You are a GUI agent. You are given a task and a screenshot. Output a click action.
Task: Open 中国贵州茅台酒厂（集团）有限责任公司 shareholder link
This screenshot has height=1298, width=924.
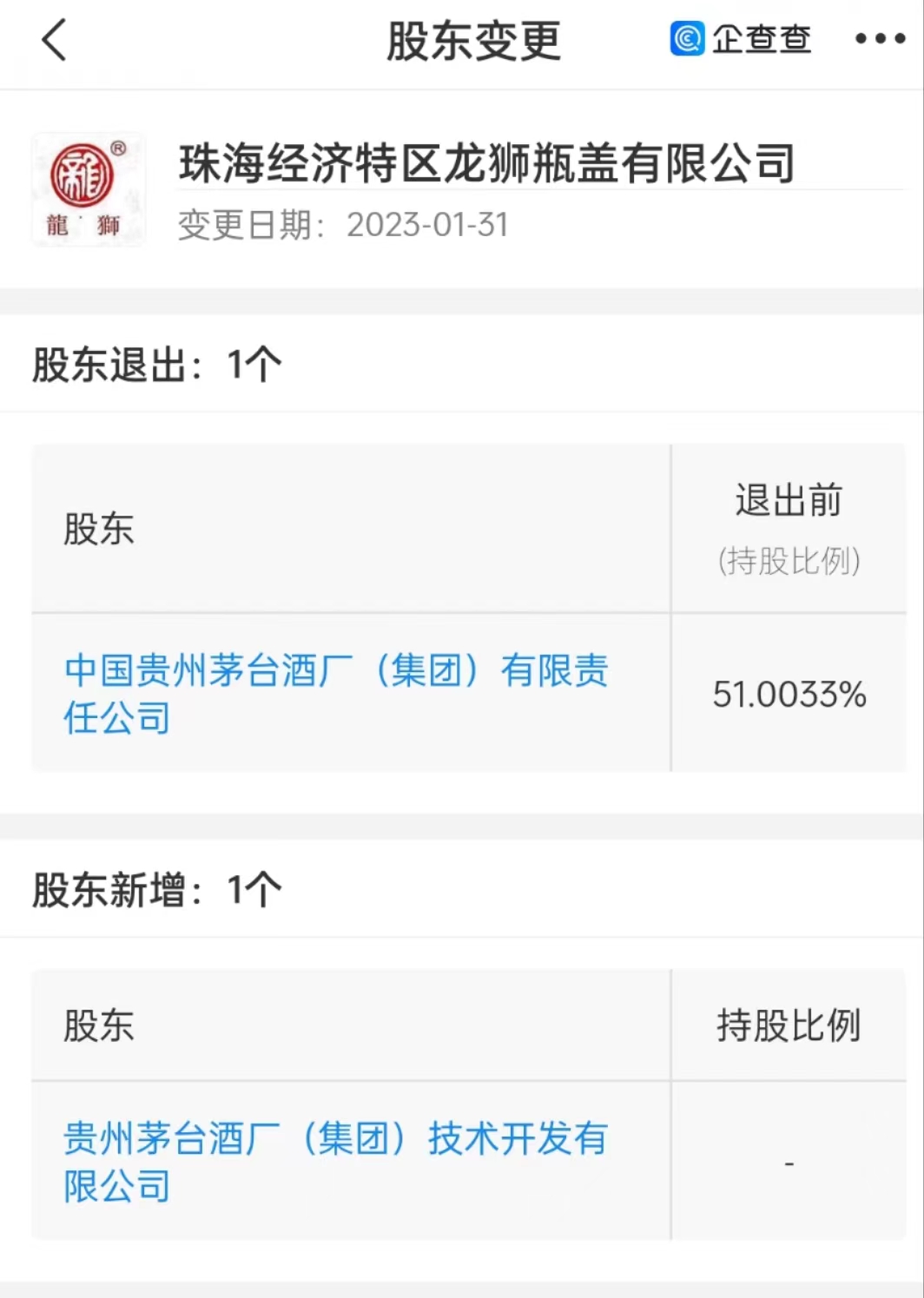335,693
